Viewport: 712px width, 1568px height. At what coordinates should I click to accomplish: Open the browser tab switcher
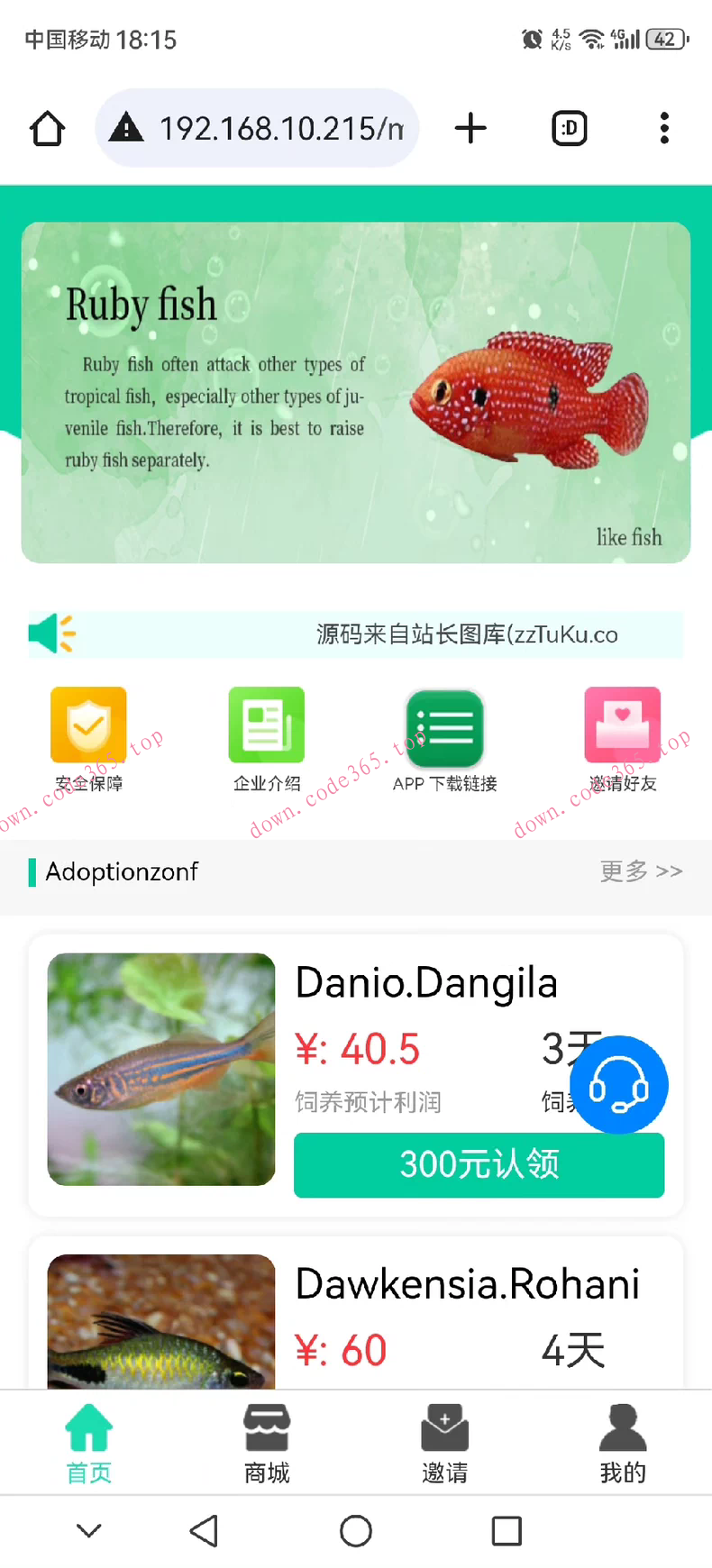pyautogui.click(x=569, y=128)
